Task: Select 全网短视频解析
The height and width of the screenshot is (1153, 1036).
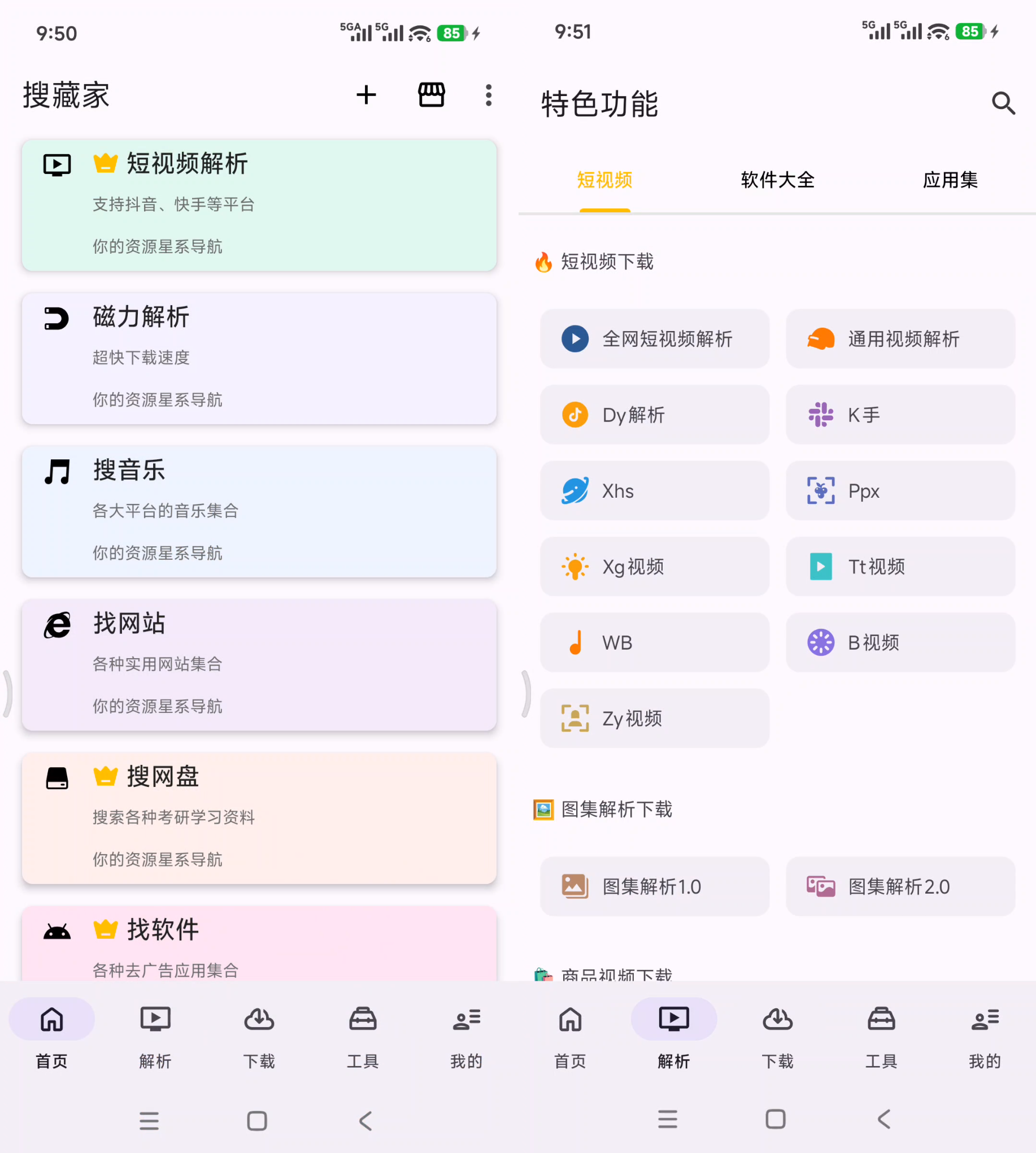Action: [655, 339]
